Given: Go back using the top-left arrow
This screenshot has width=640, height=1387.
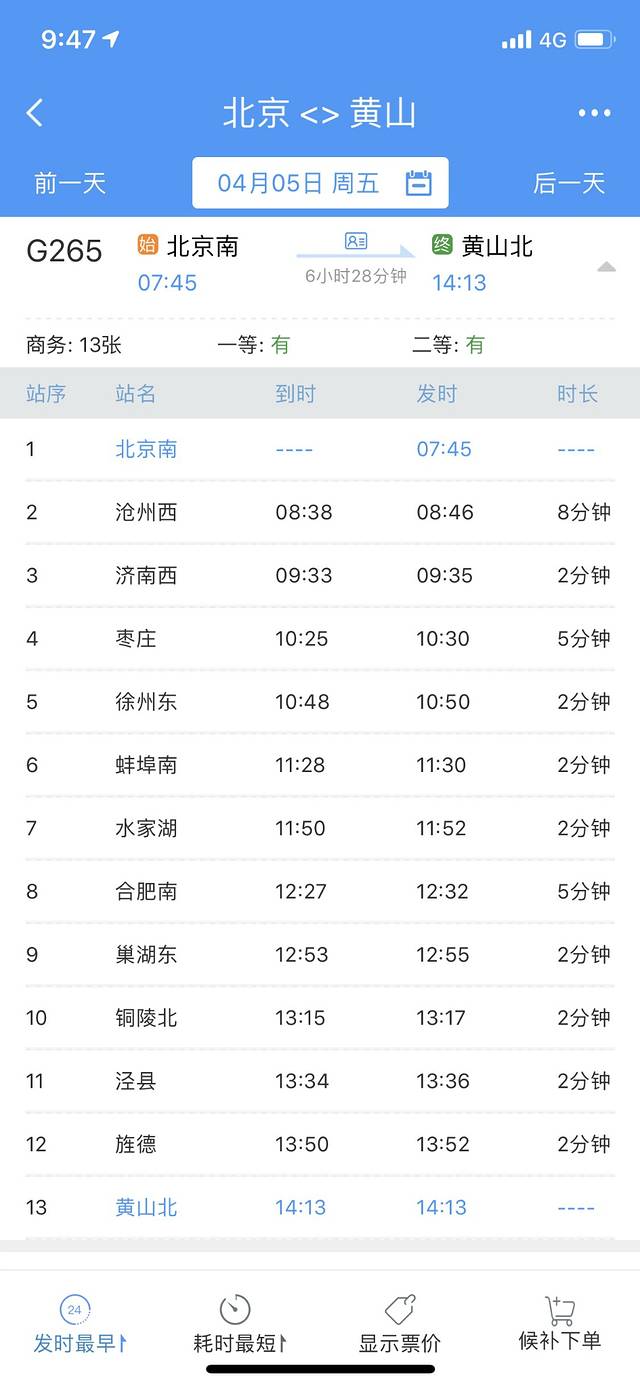Looking at the screenshot, I should click(35, 112).
